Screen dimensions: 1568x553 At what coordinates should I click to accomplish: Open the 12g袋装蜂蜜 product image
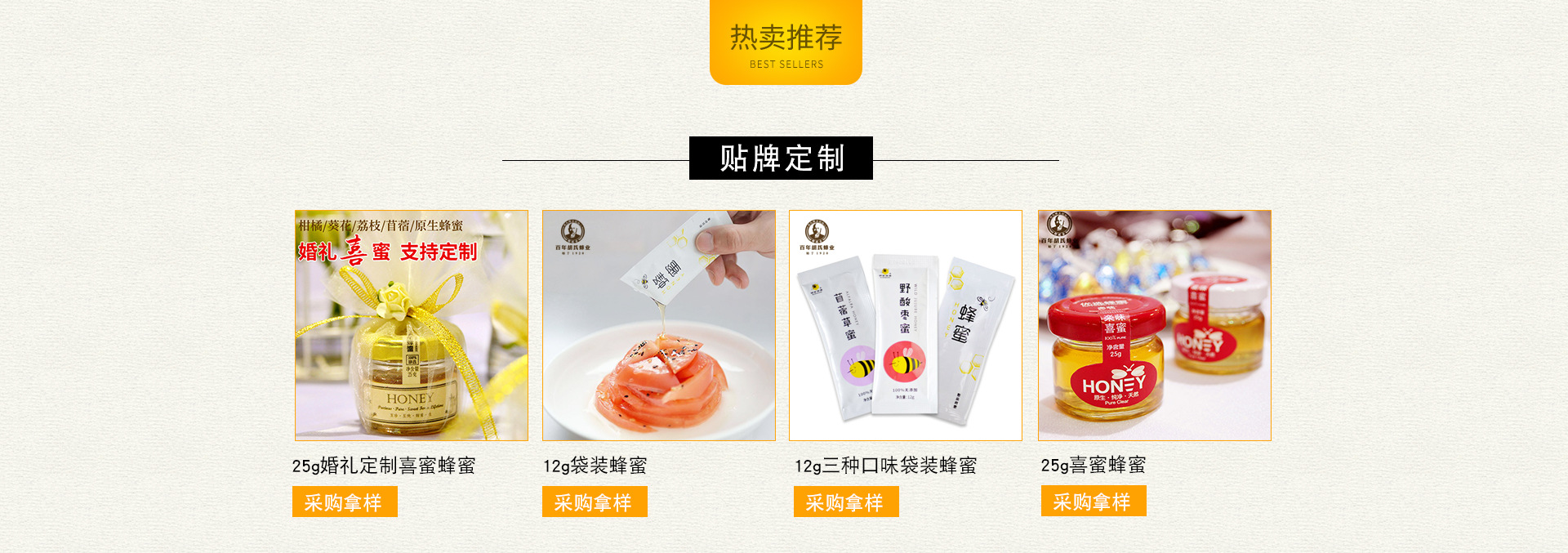(x=659, y=325)
